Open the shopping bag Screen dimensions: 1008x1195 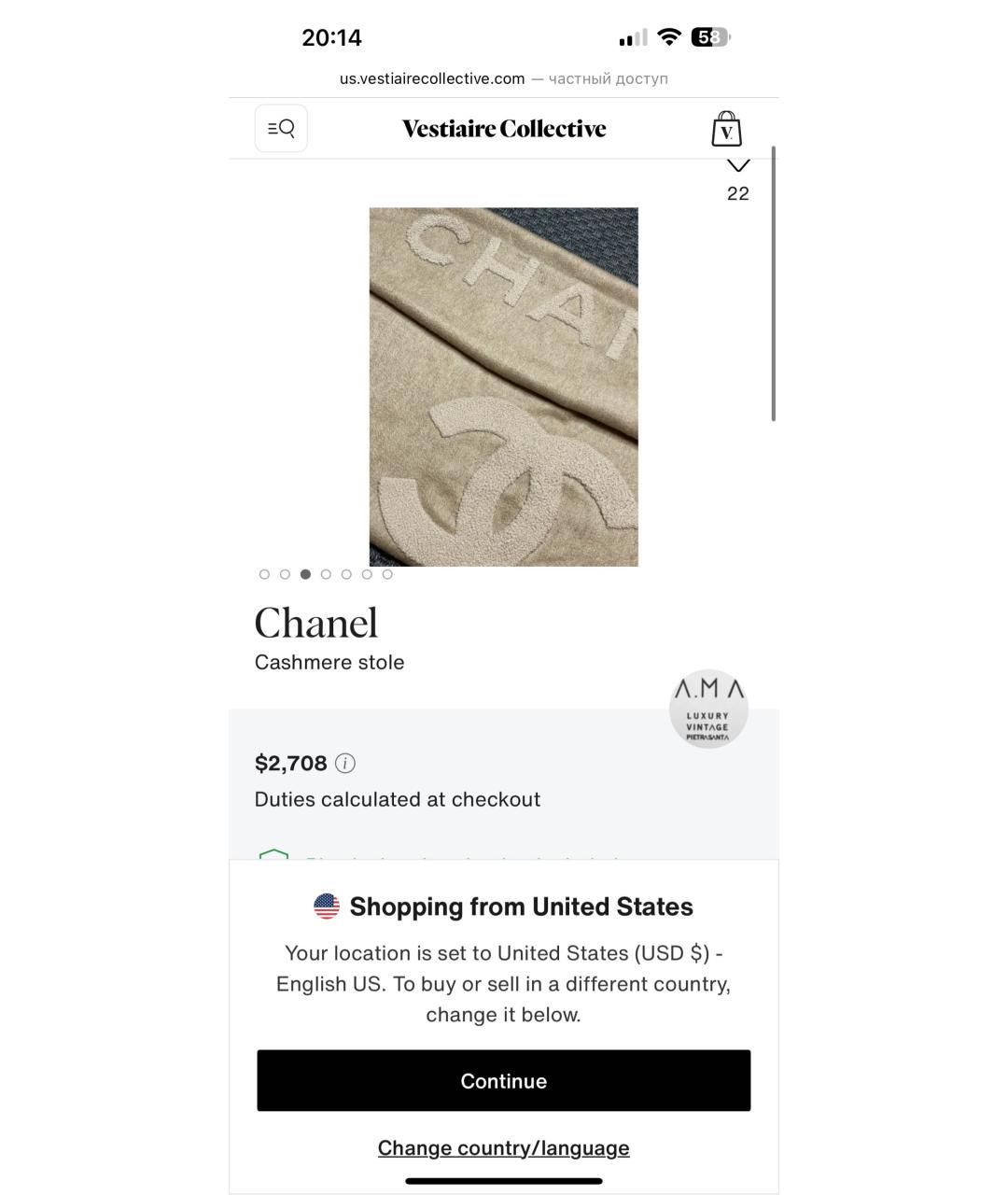coord(726,129)
